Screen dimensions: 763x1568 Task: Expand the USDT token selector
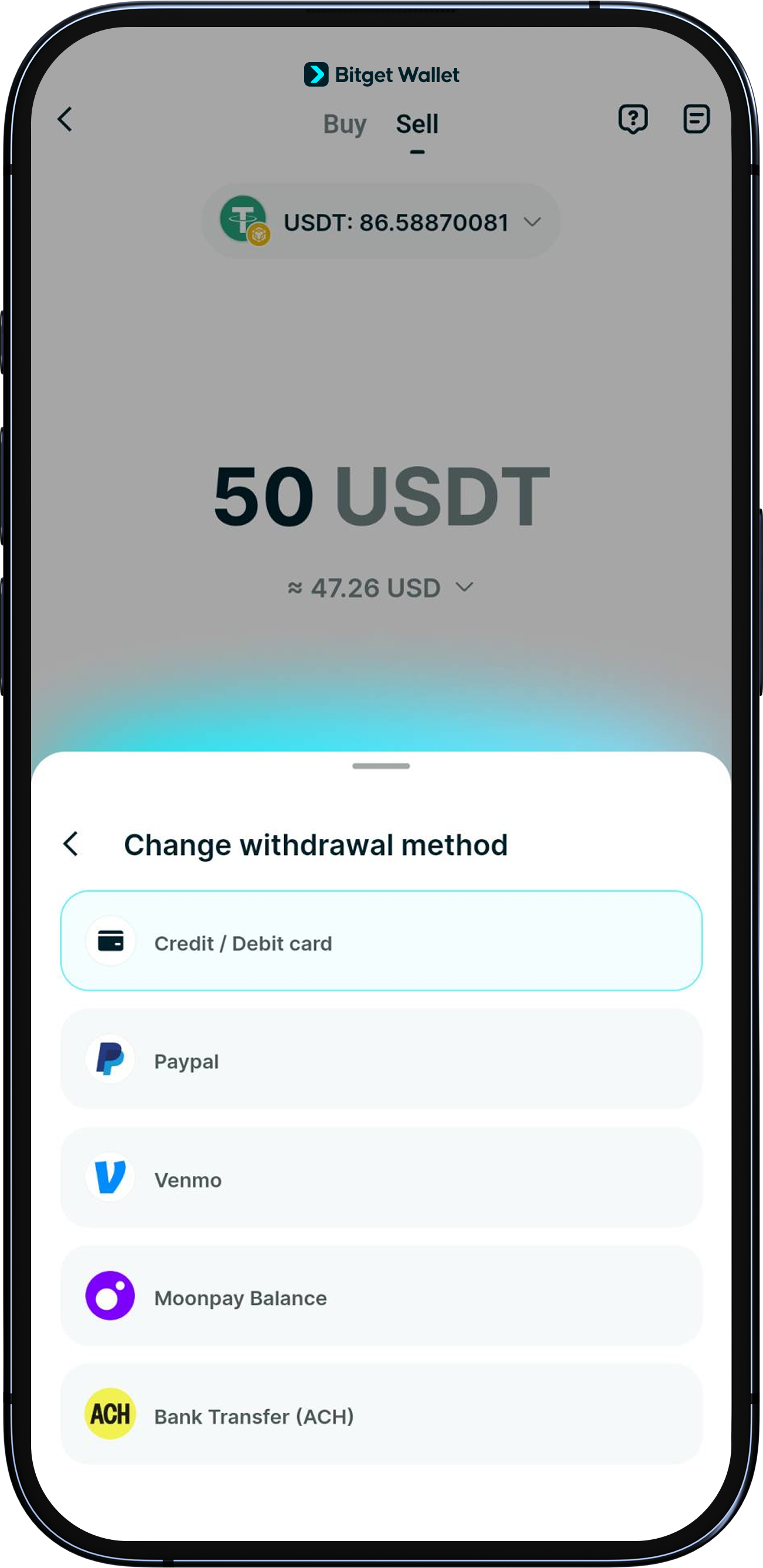tap(381, 221)
